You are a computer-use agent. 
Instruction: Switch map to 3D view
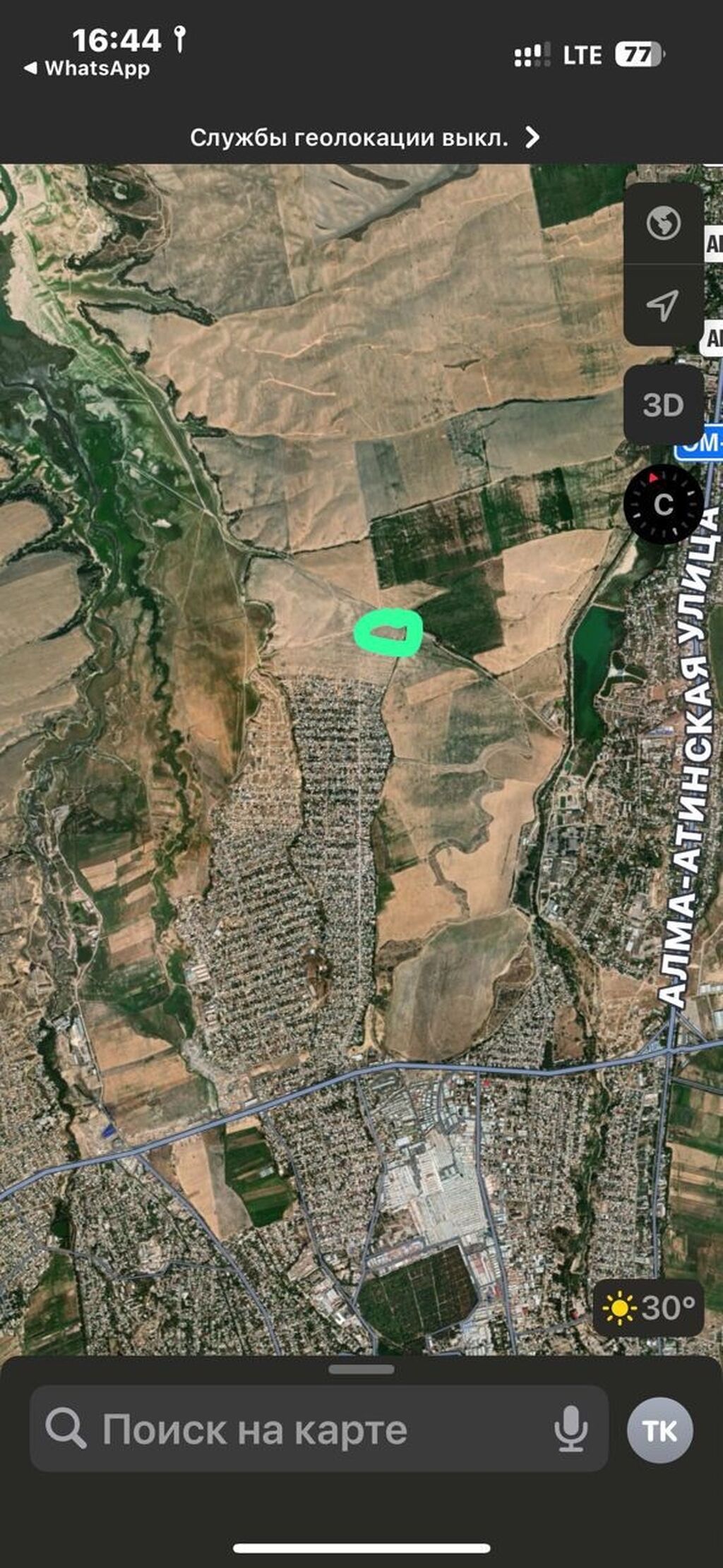[x=664, y=405]
